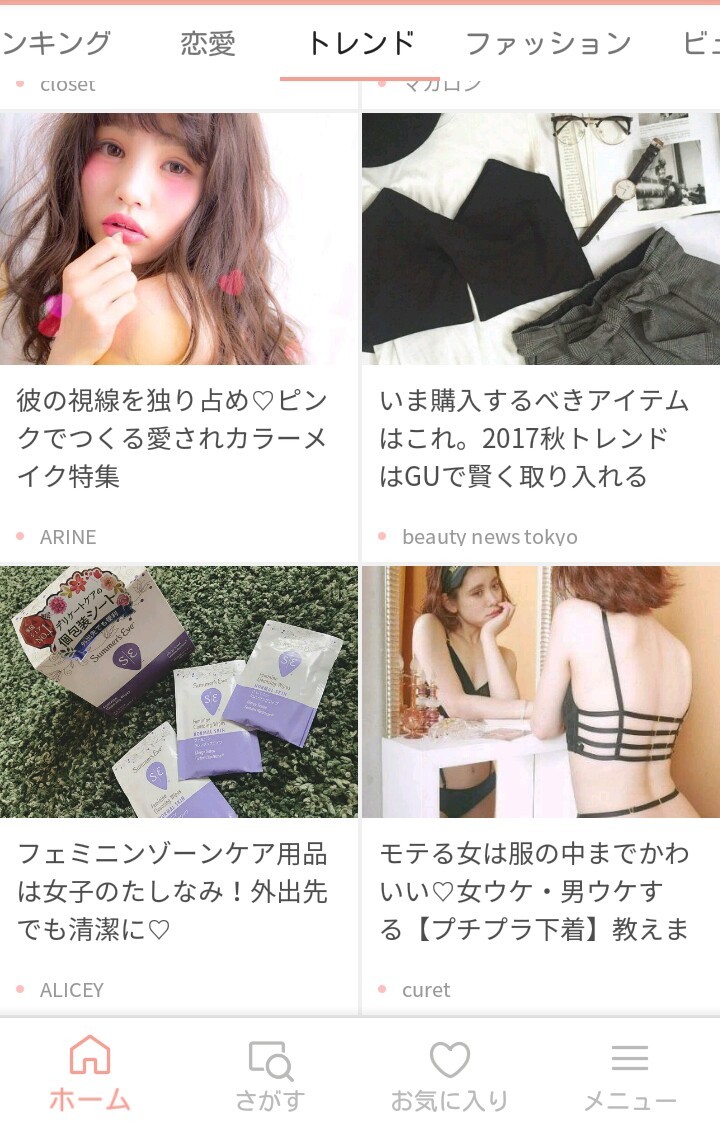
Task: Go to the ホーム tab
Action: [90, 1075]
